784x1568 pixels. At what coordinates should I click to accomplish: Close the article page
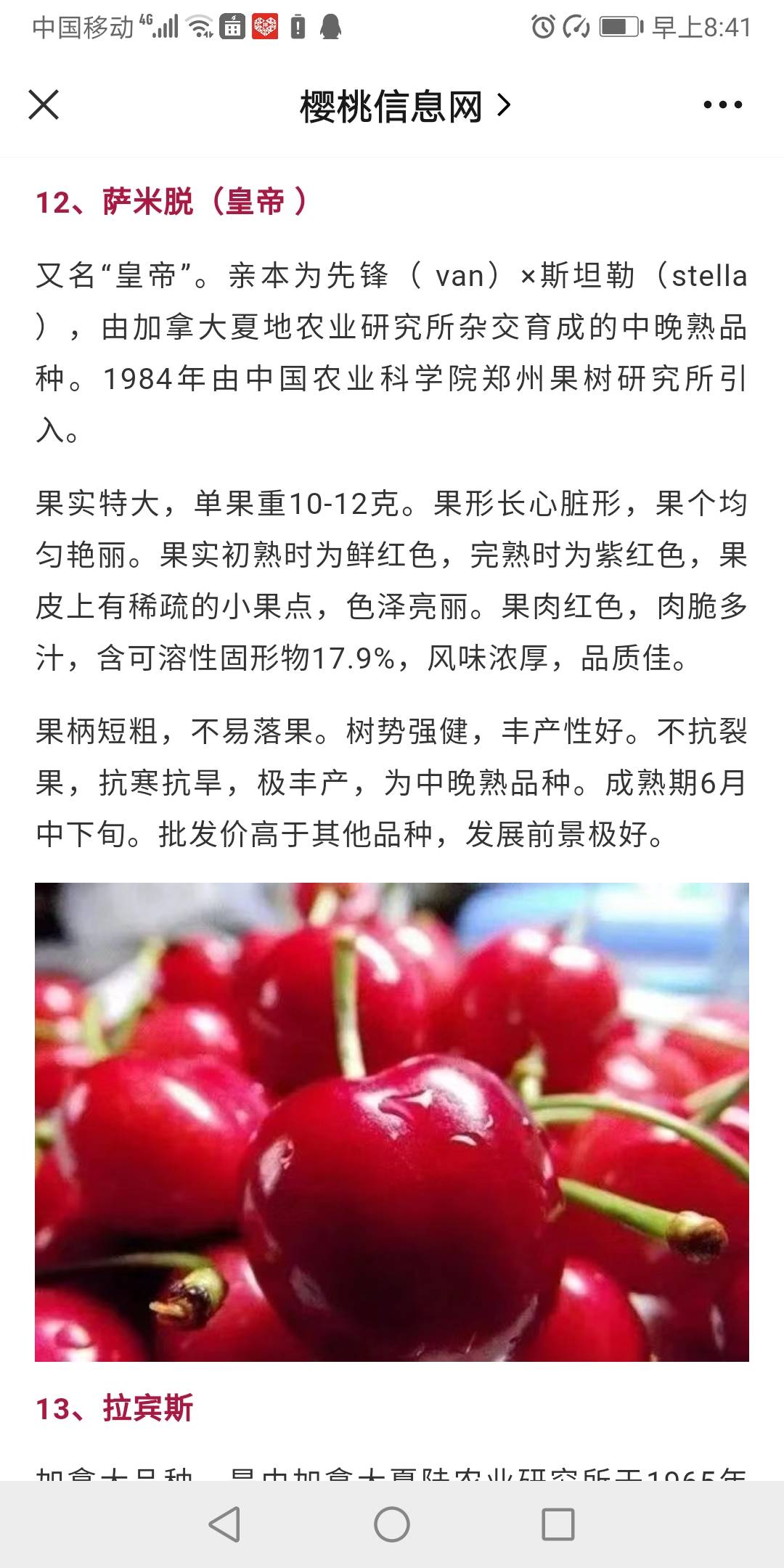44,105
